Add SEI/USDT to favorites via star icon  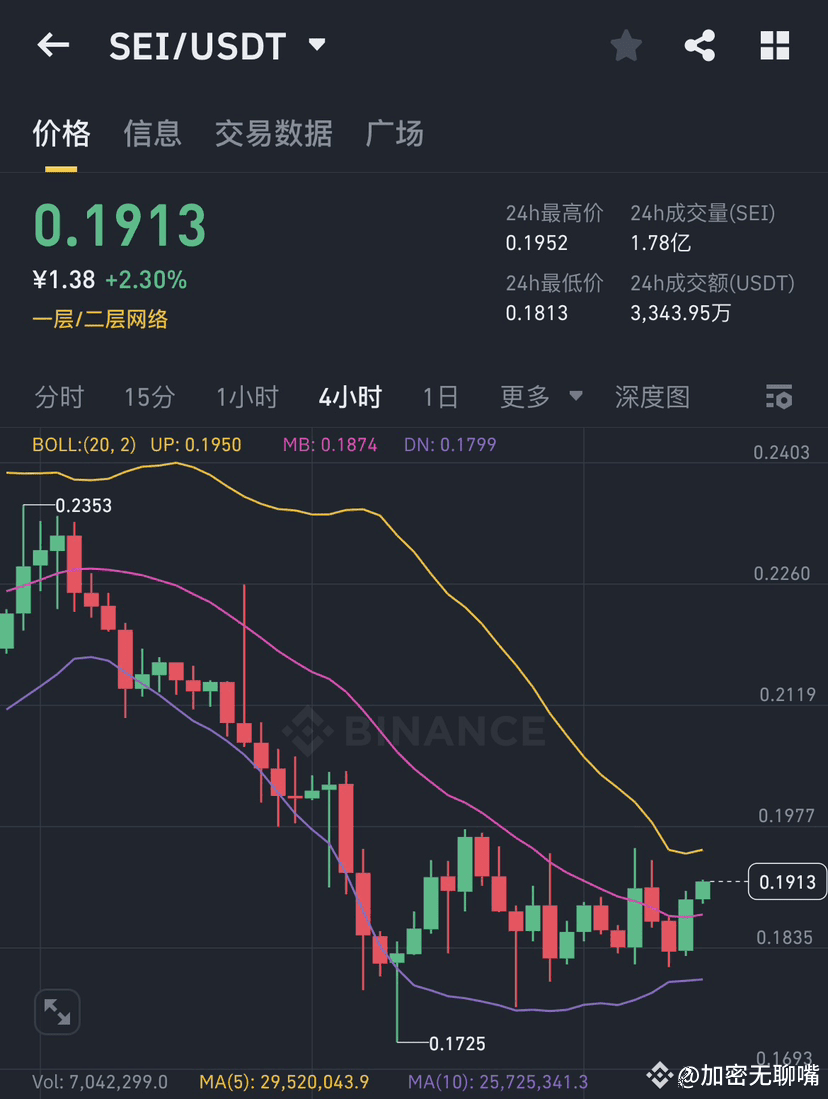tap(626, 44)
